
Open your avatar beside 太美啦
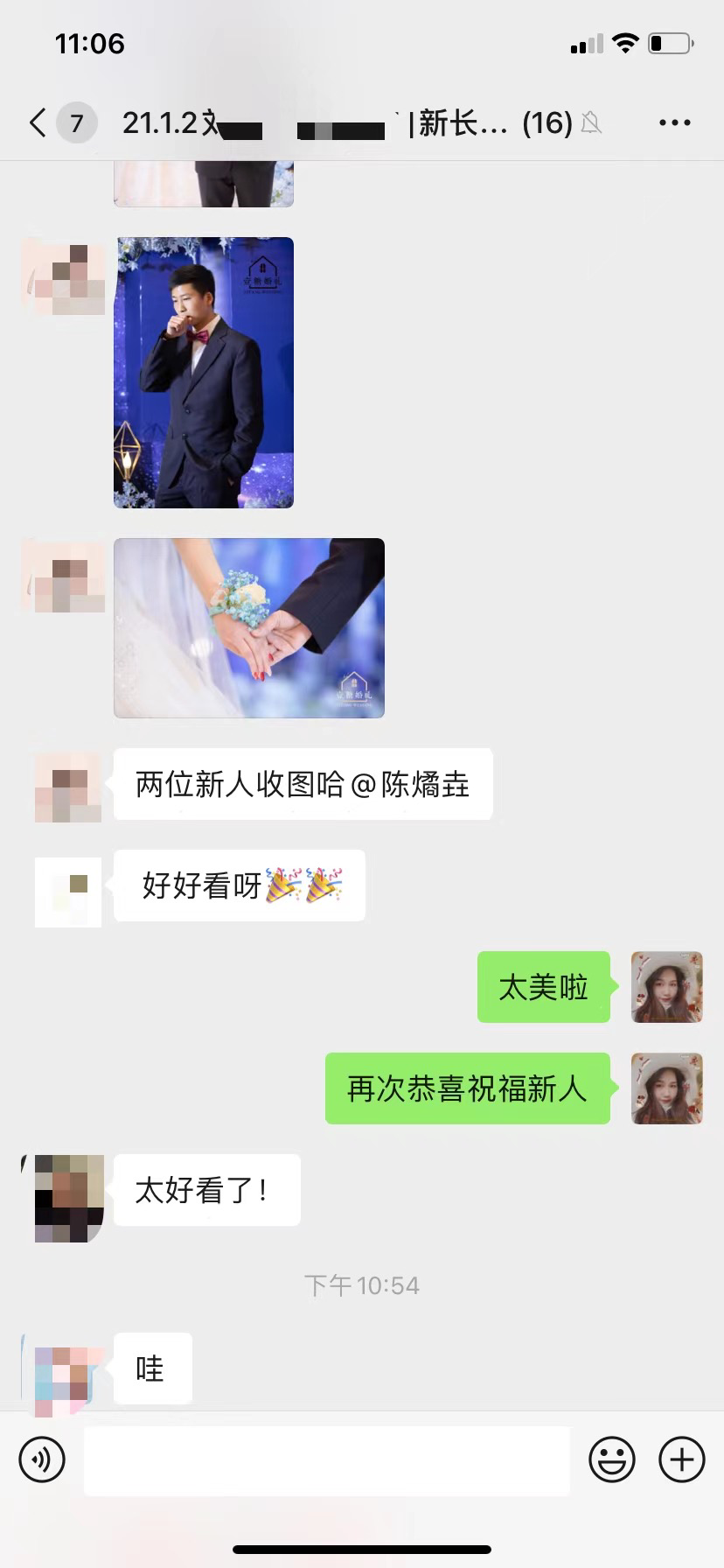click(667, 987)
